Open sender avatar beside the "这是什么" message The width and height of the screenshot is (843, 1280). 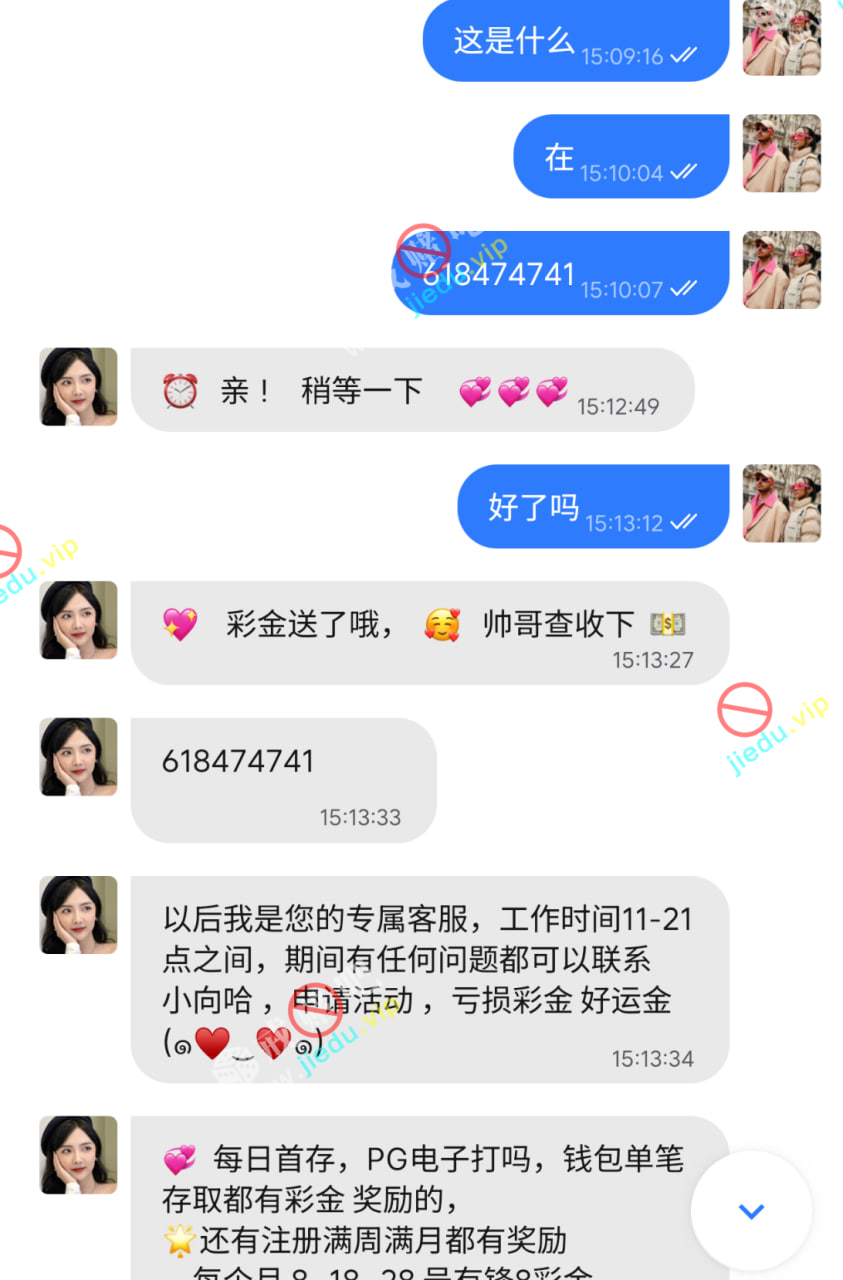pyautogui.click(x=781, y=37)
